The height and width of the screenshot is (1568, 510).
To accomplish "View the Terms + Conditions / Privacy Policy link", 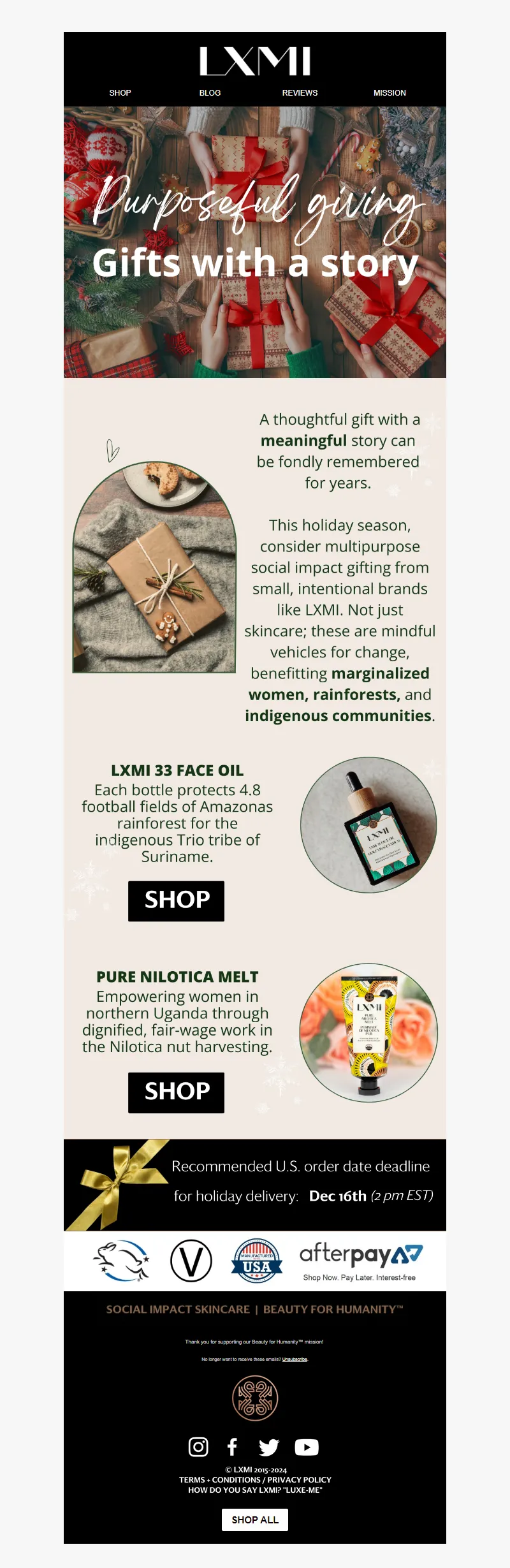I will 255,1479.
